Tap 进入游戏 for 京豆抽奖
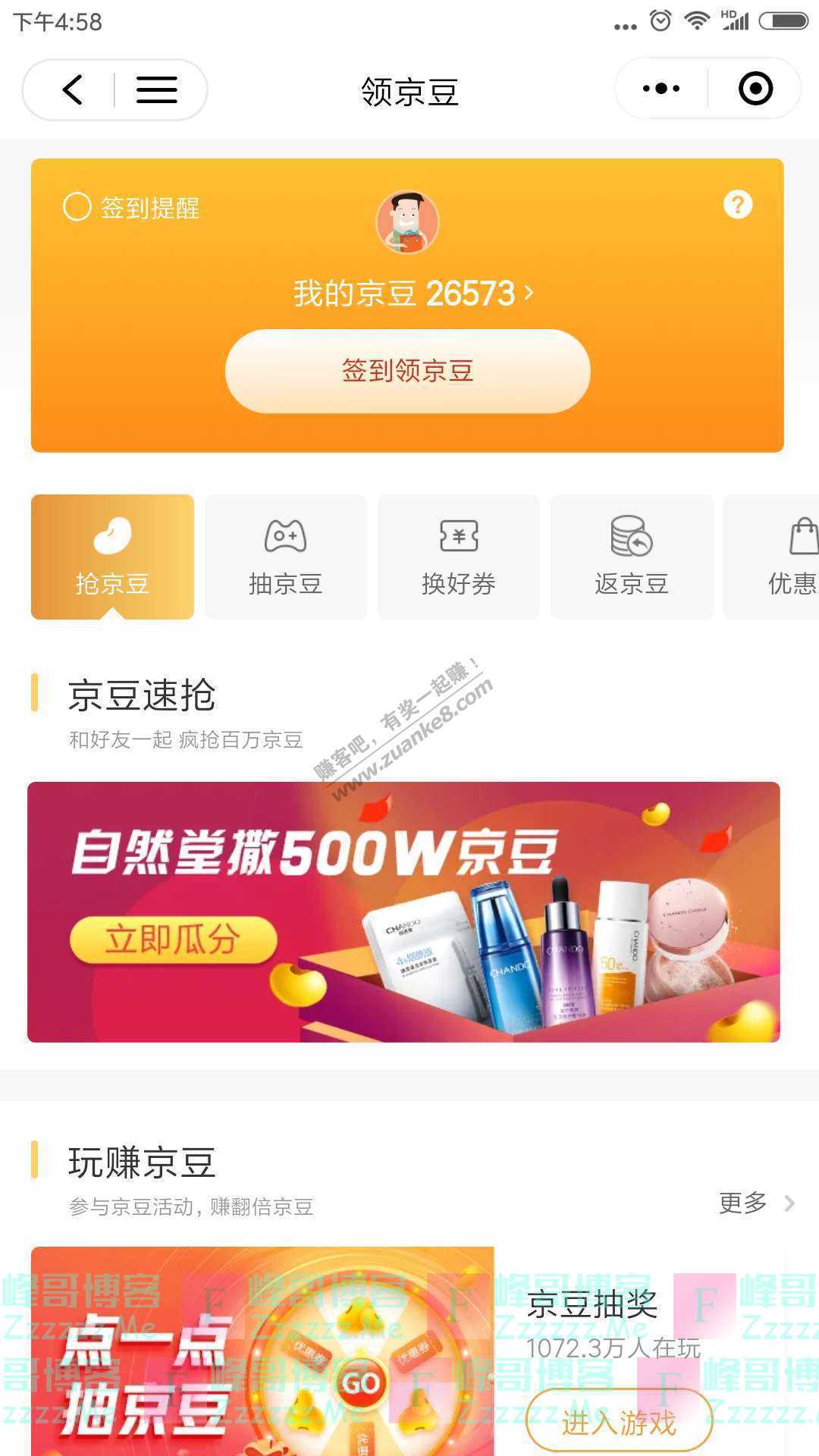 click(x=618, y=1421)
